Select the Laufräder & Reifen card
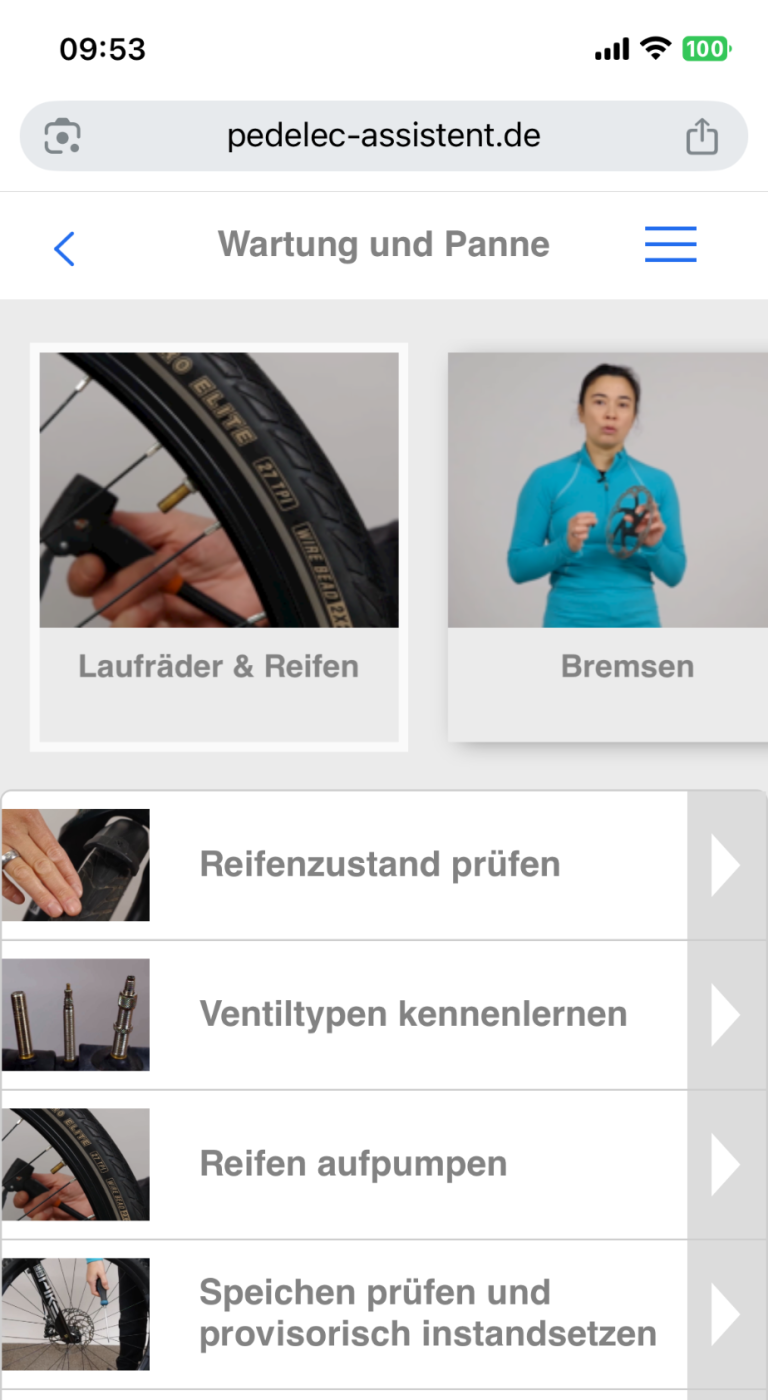The height and width of the screenshot is (1400, 768). (x=218, y=546)
